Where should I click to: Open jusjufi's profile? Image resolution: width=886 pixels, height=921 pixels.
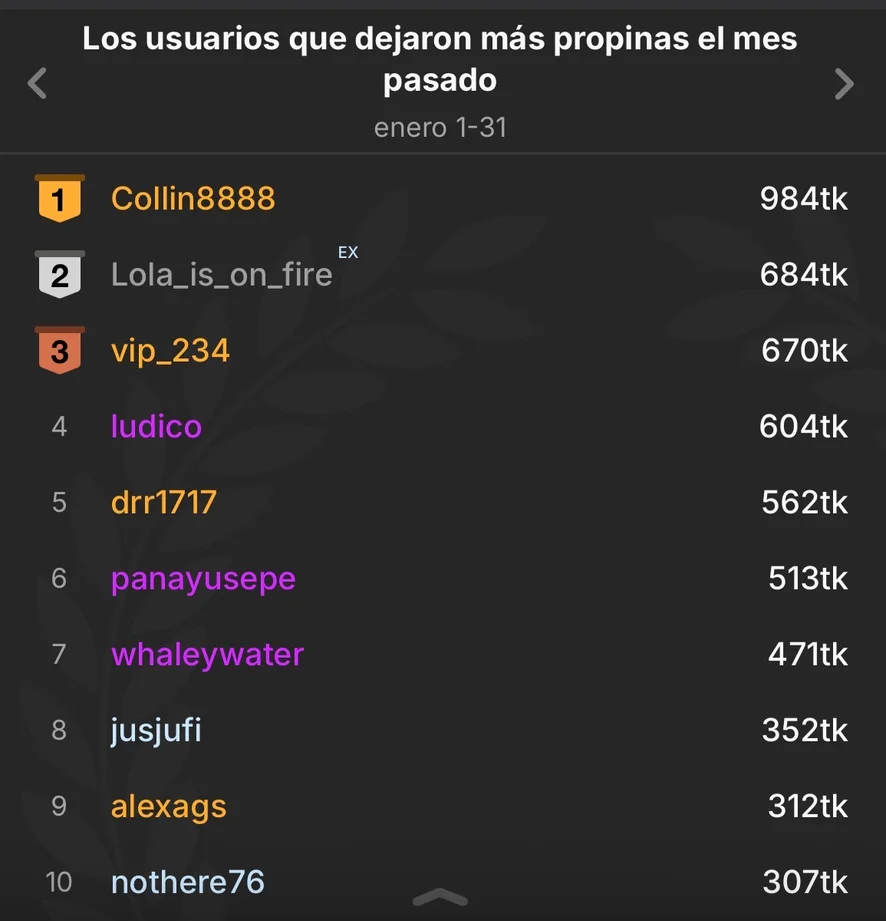(x=156, y=731)
